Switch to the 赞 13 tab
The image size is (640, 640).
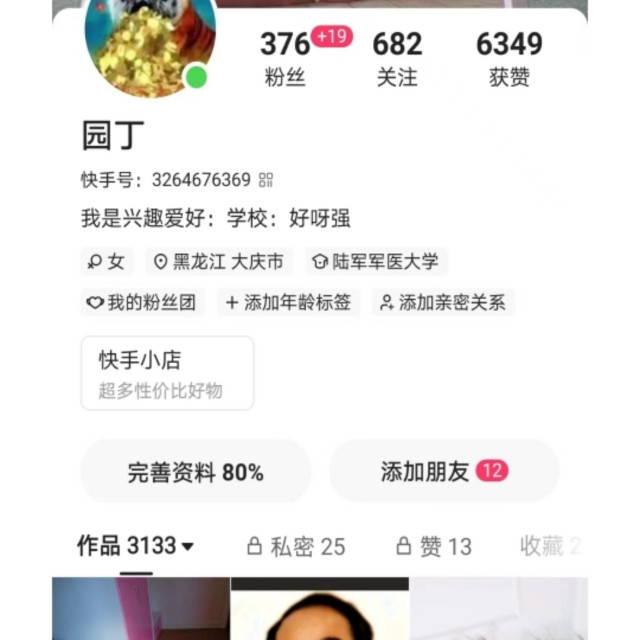pos(434,546)
